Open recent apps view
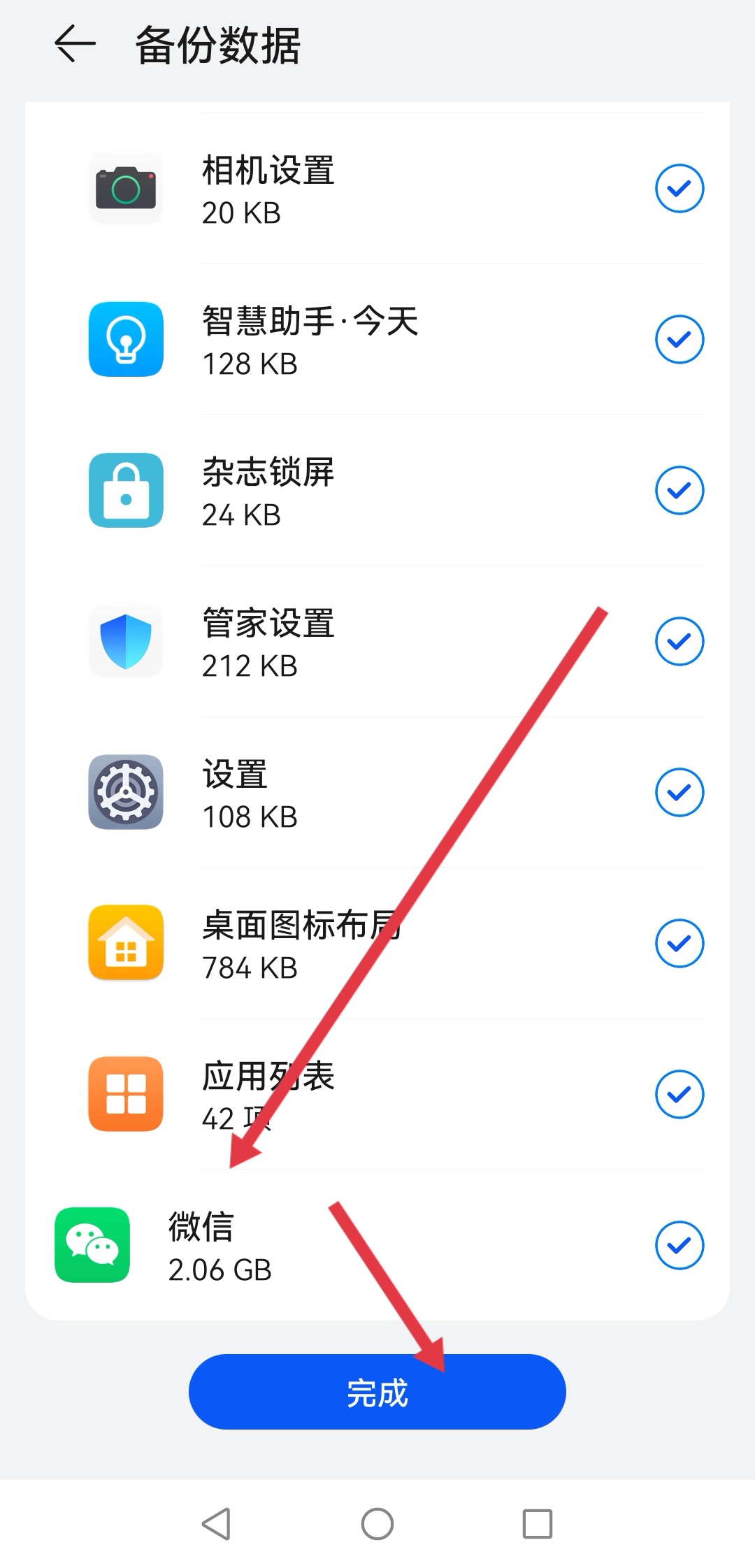The image size is (755, 1568). [x=538, y=1524]
